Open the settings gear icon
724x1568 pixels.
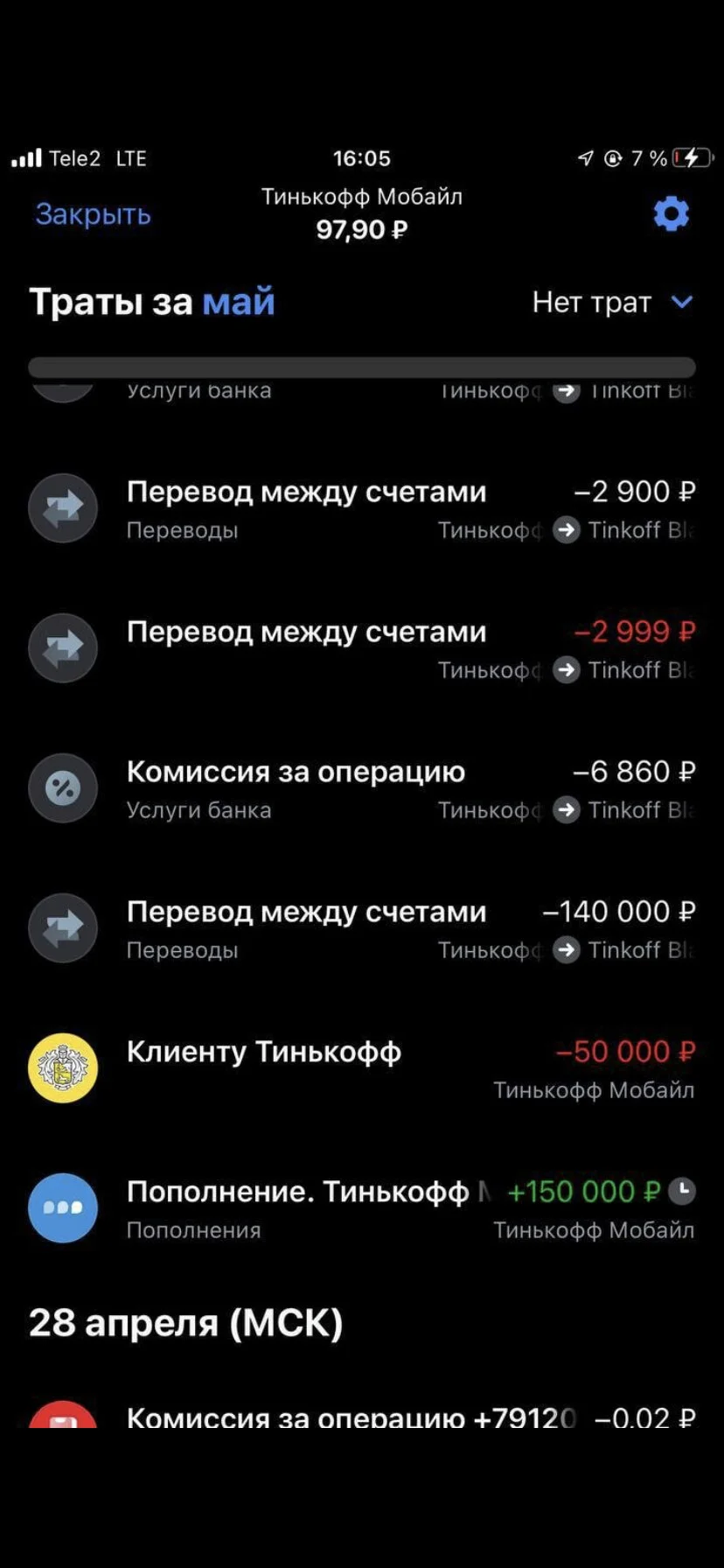pyautogui.click(x=672, y=213)
